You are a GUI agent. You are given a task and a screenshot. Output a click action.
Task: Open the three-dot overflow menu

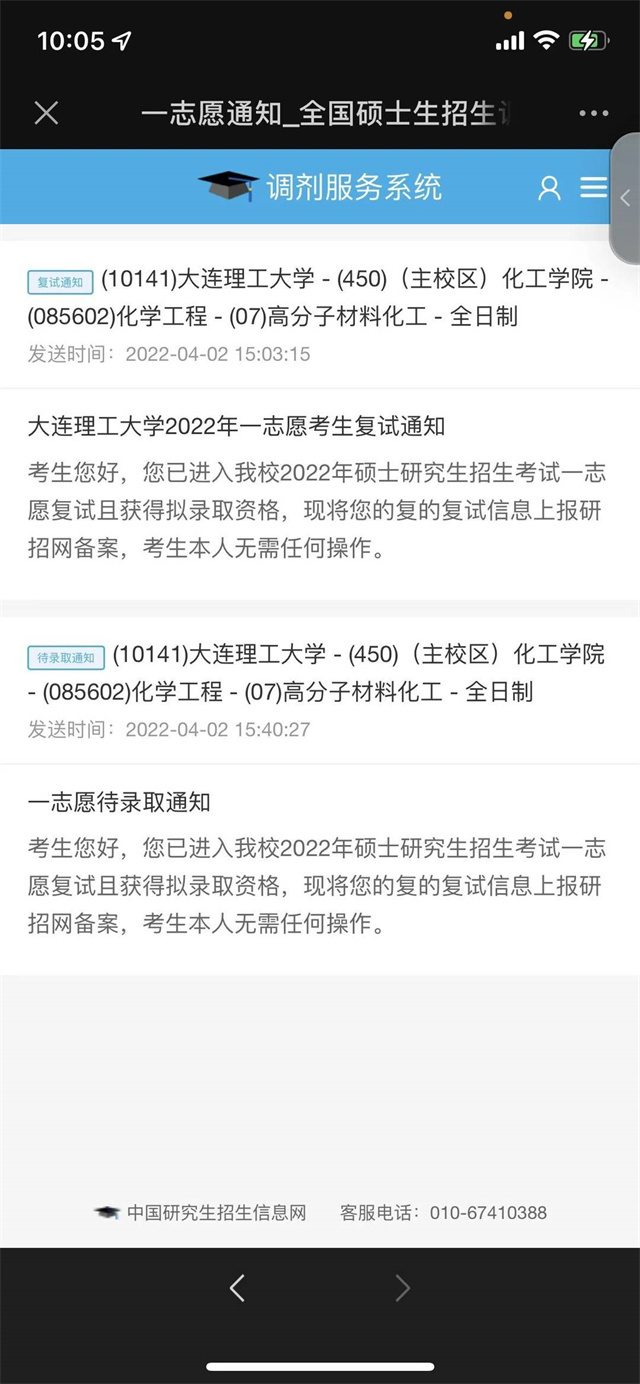pyautogui.click(x=594, y=113)
